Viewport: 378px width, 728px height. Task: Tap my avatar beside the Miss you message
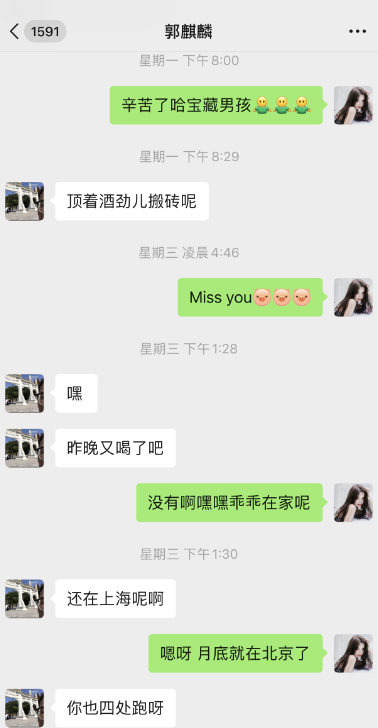point(353,297)
